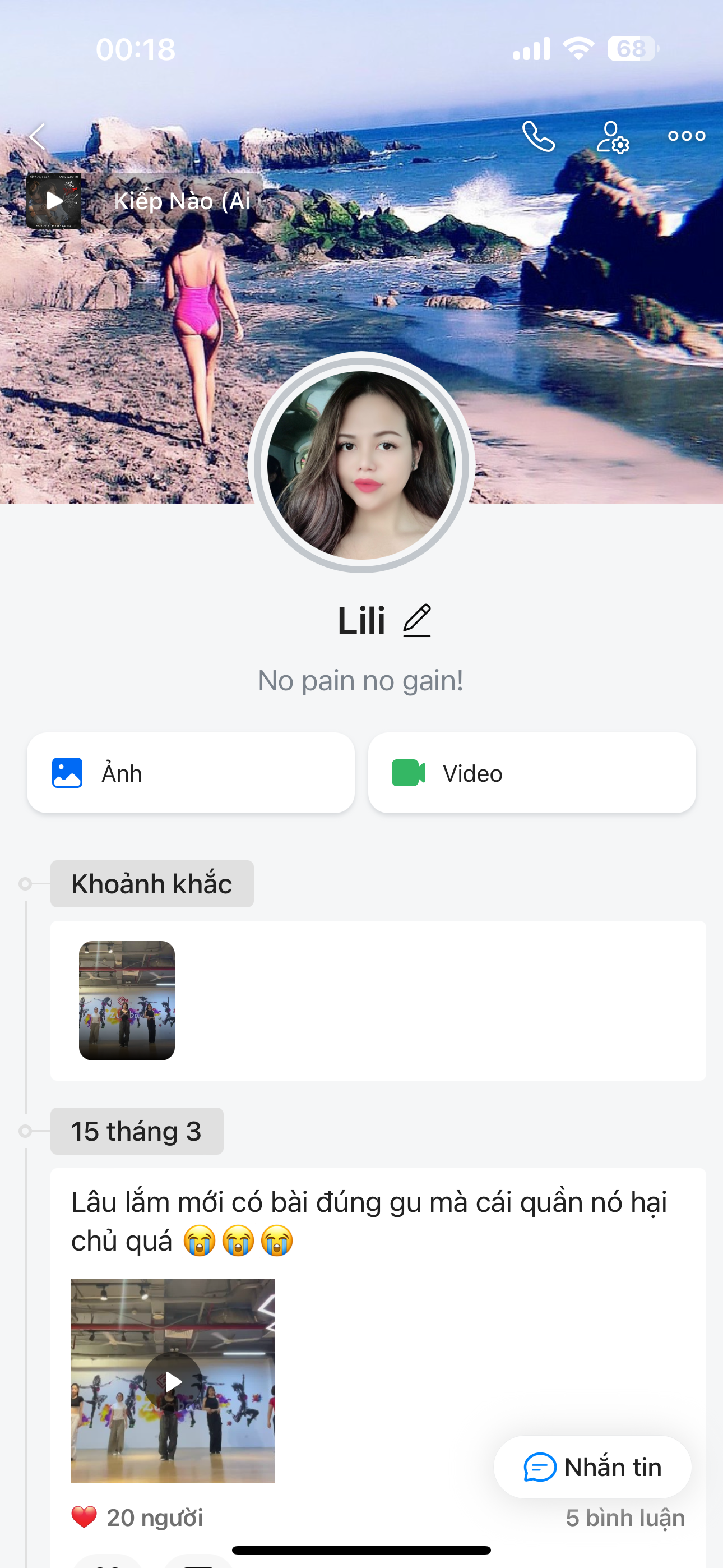Screen dimensions: 723x1568
Task: View the 20 người who reacted
Action: coord(137,1518)
